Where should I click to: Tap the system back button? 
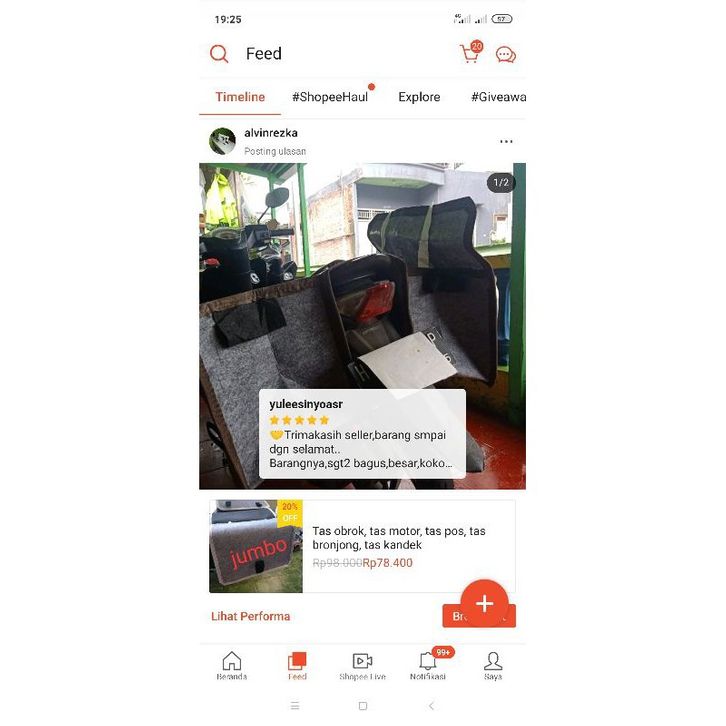431,705
